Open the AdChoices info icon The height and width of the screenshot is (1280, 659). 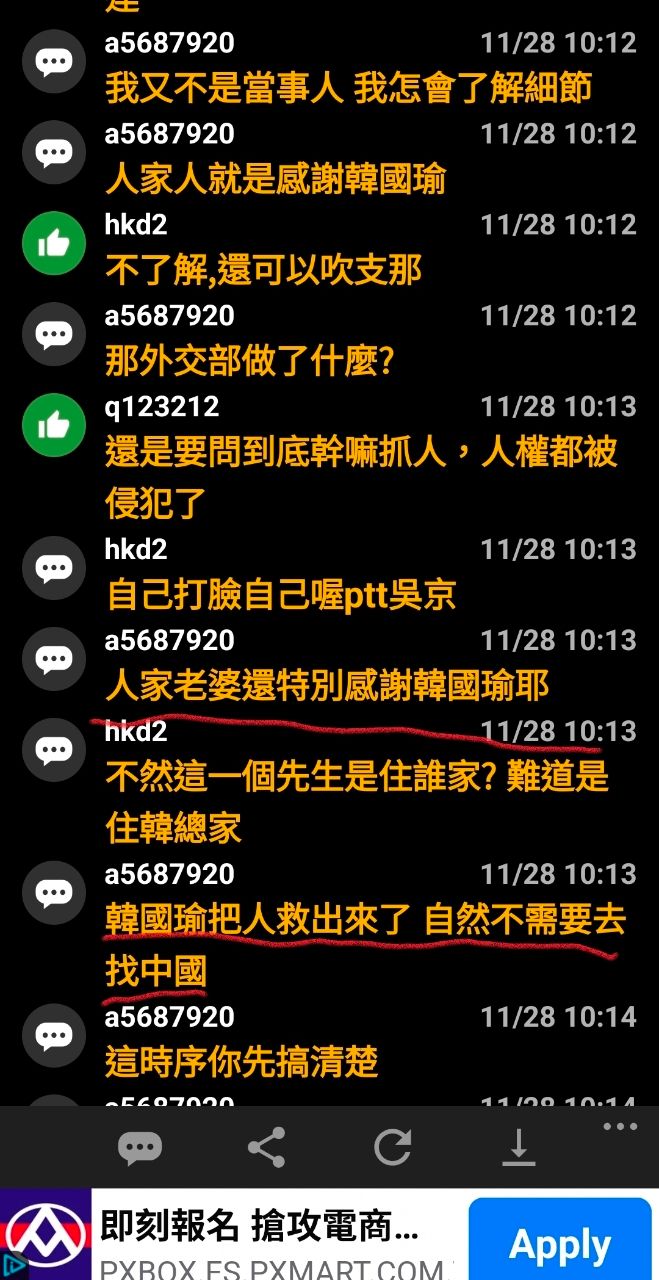pyautogui.click(x=12, y=1266)
